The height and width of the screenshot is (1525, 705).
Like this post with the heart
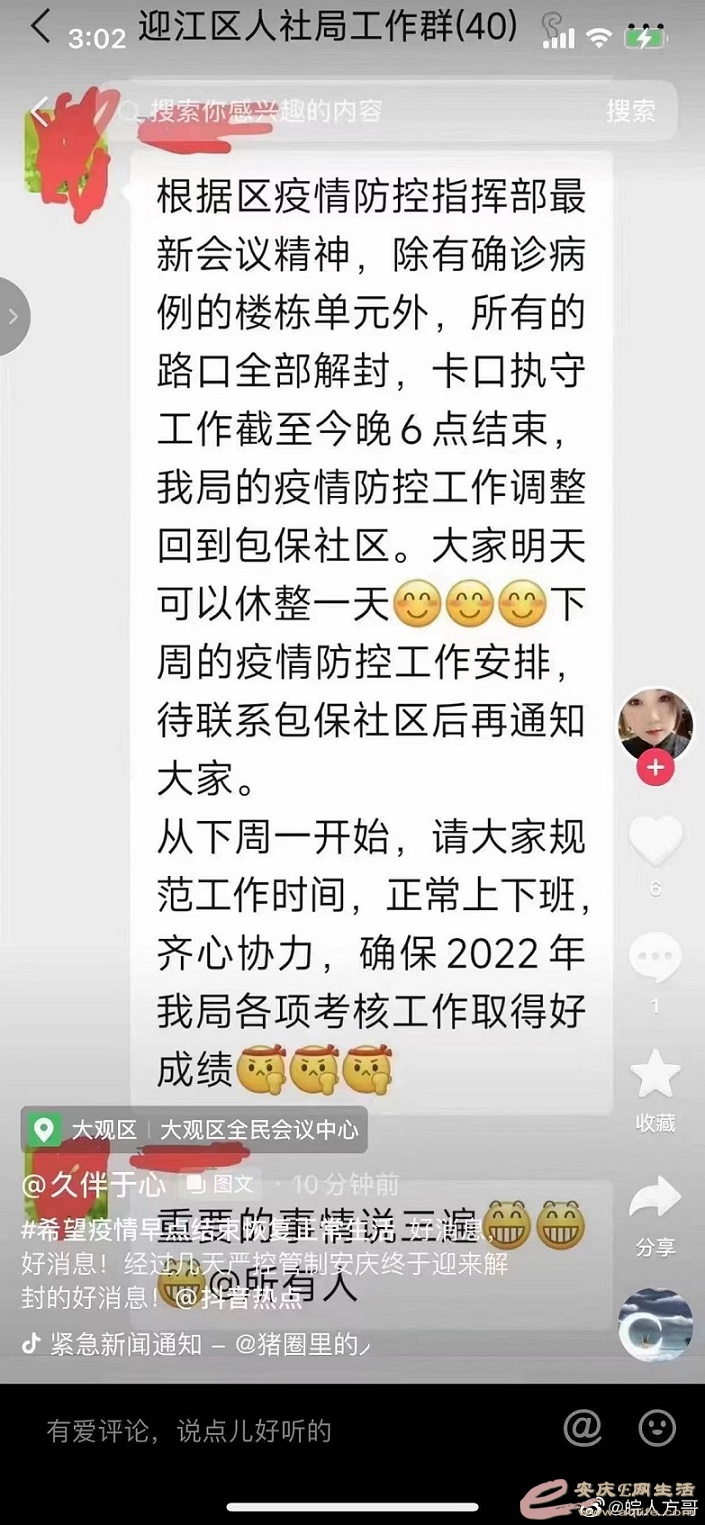pyautogui.click(x=656, y=842)
